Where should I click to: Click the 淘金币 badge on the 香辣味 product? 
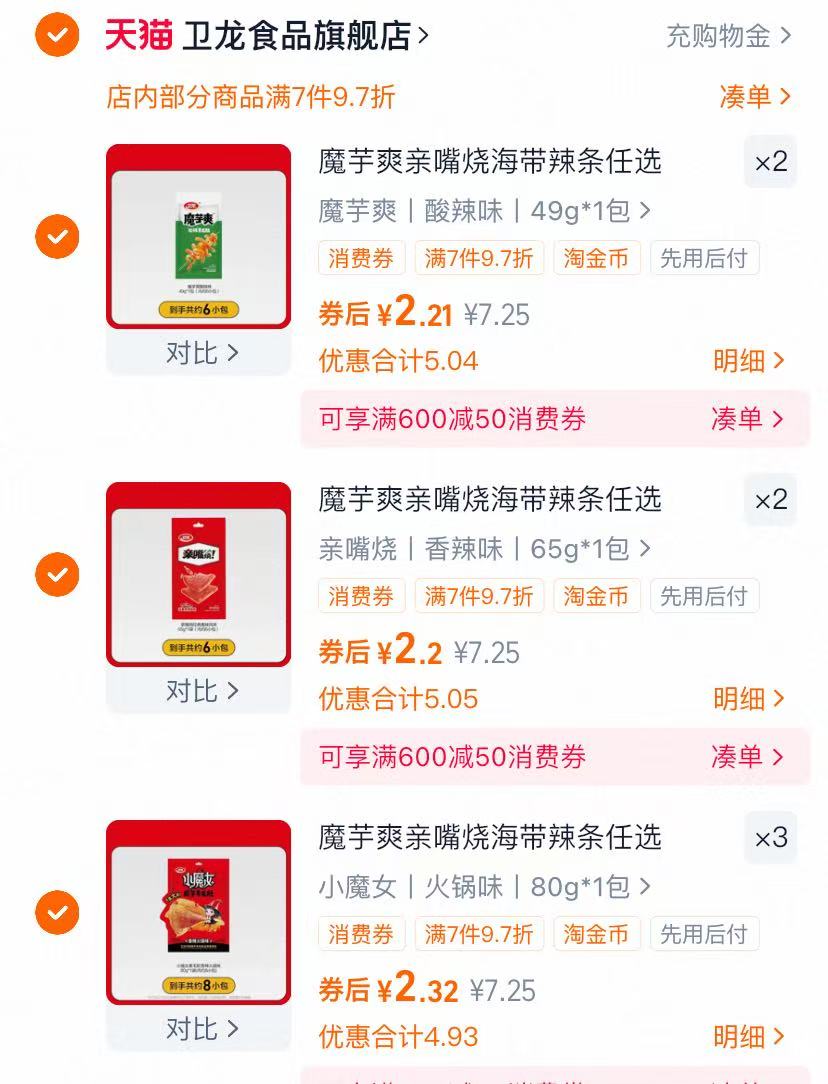tap(596, 596)
